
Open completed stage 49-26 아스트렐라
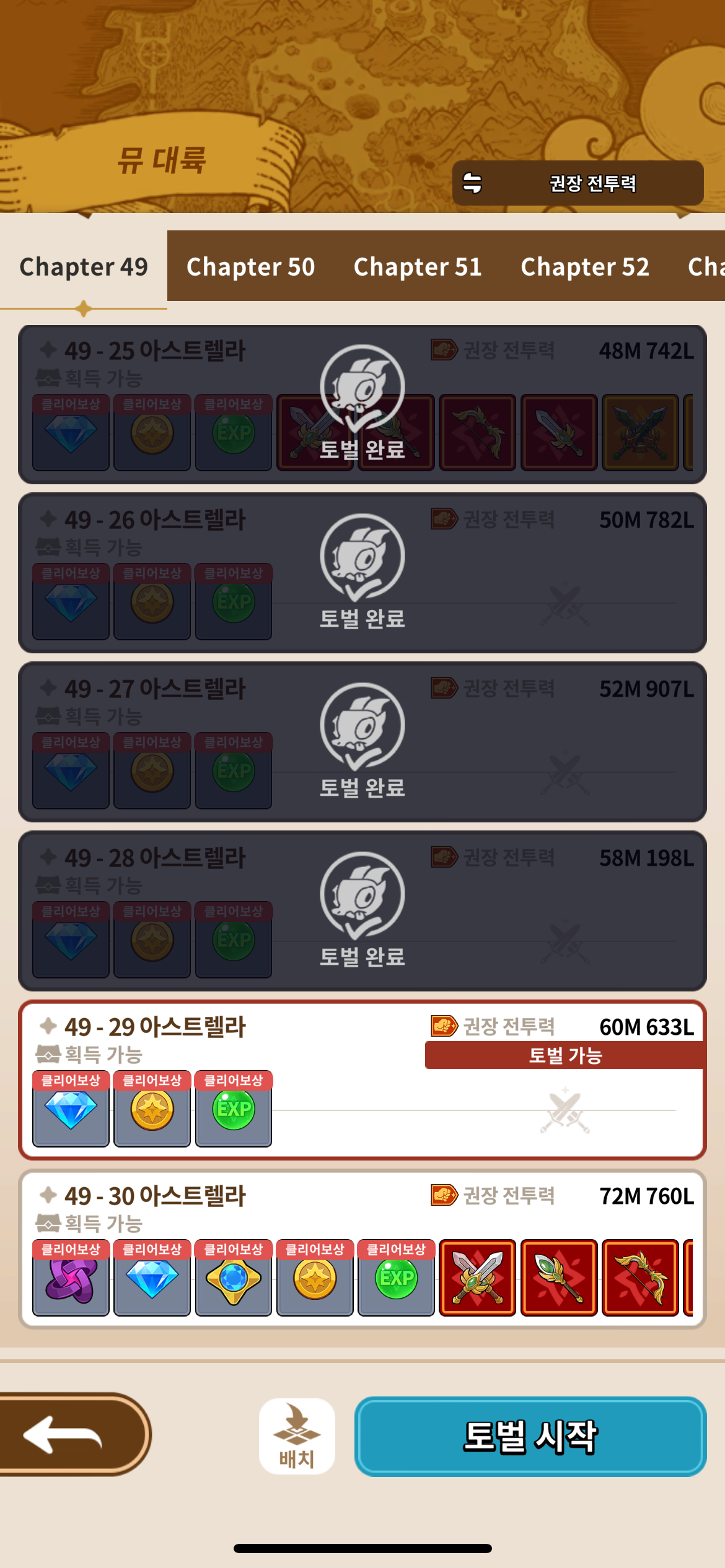point(362,573)
